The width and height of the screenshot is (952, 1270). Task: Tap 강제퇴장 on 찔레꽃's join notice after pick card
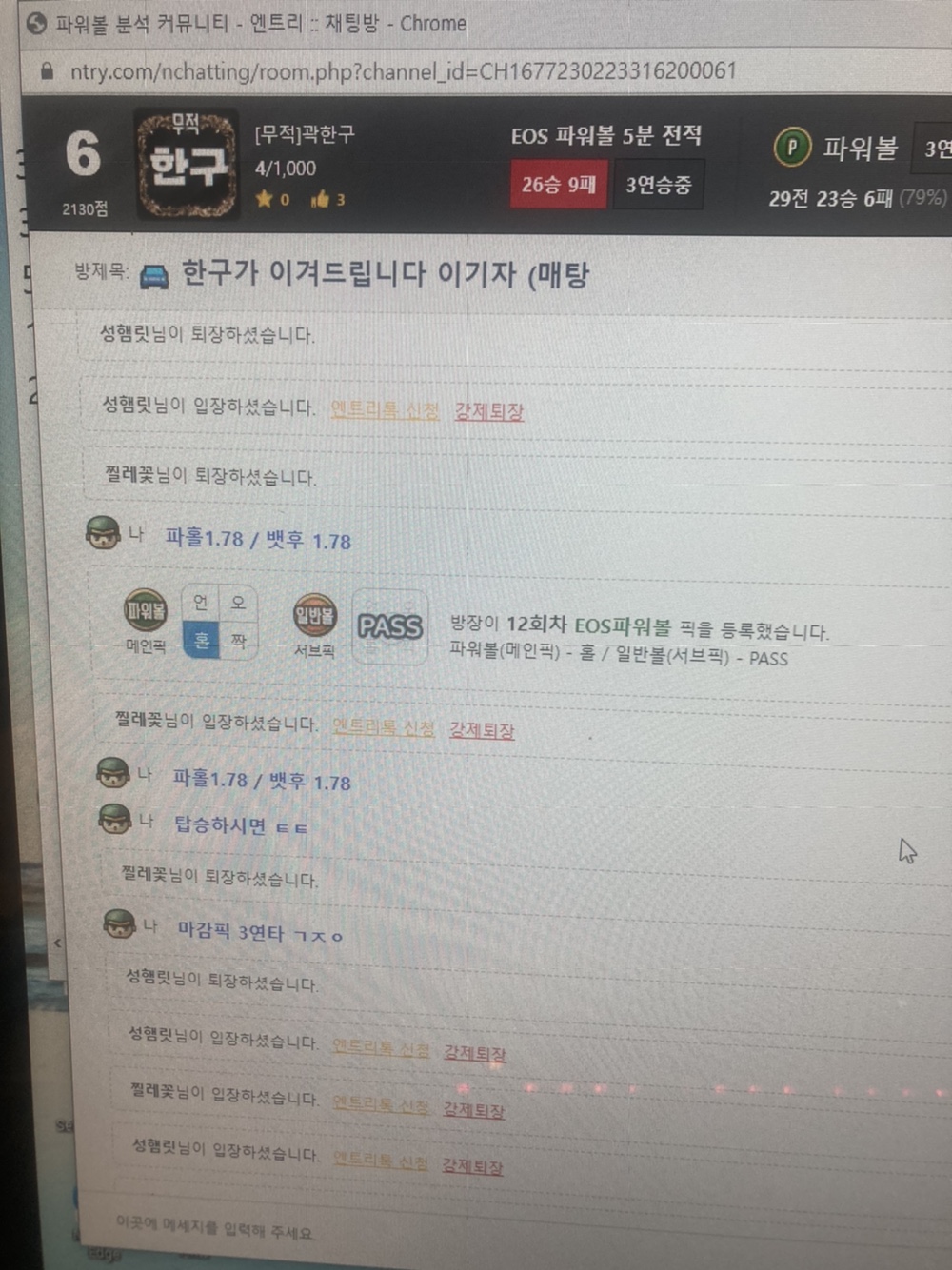click(482, 730)
